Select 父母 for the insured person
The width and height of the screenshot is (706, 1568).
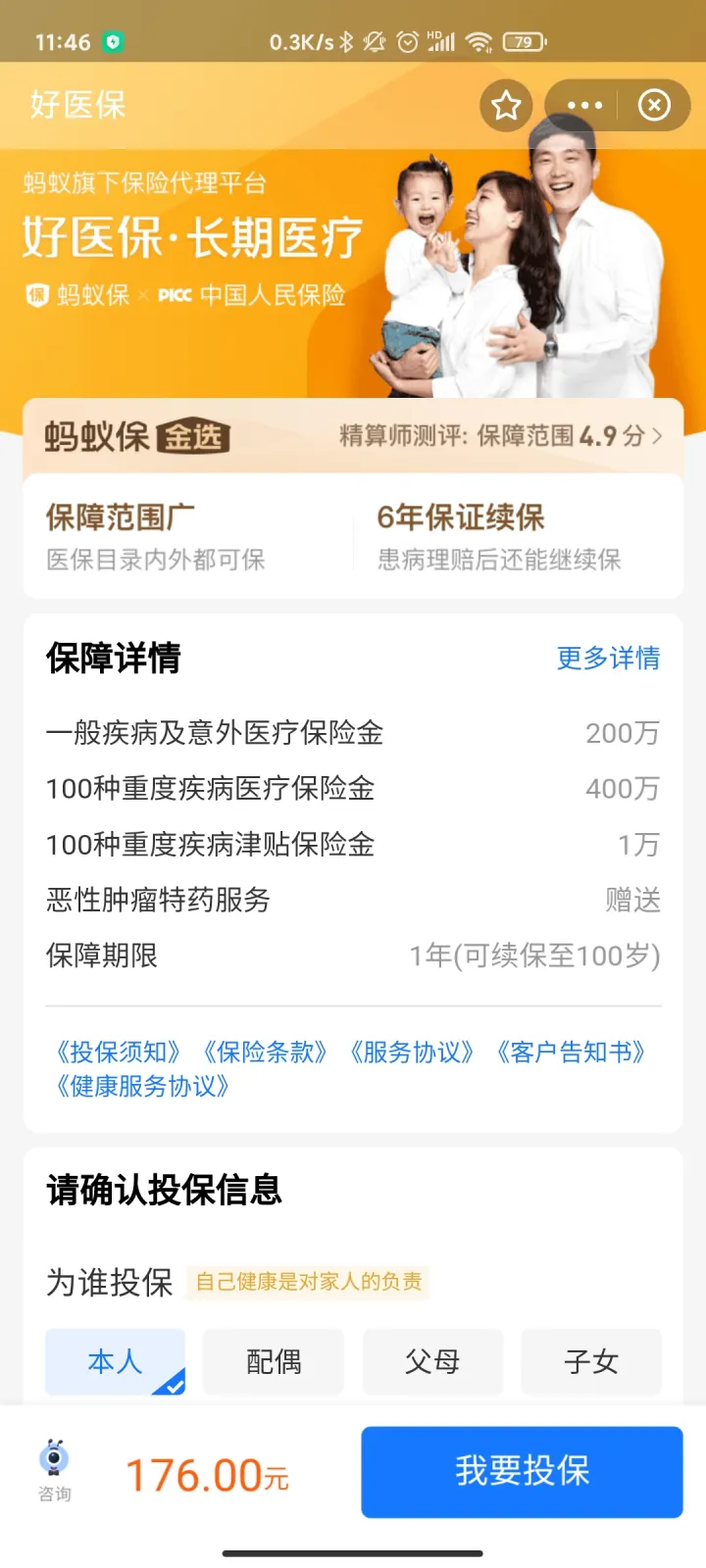tap(432, 1361)
